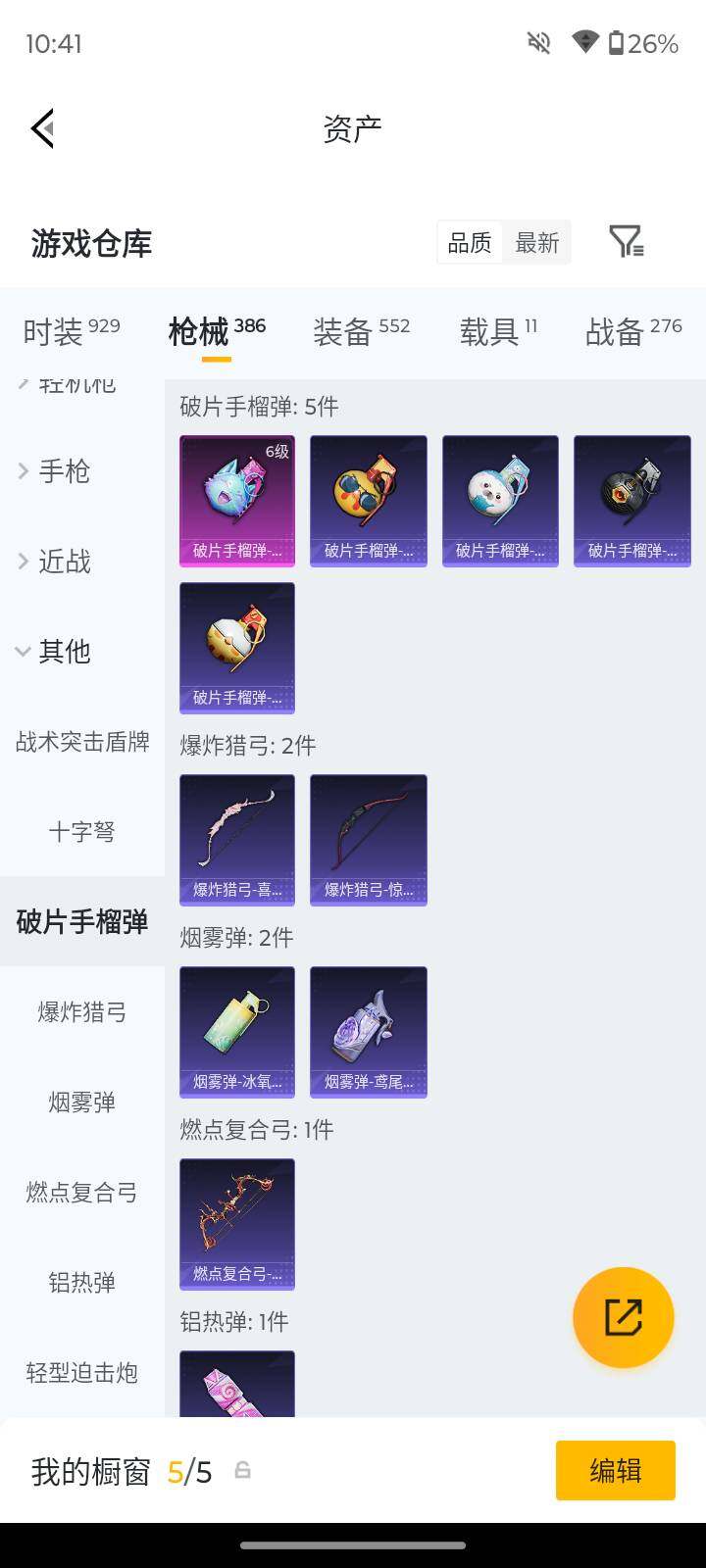This screenshot has width=706, height=1568.
Task: Select the 6级 grenade thumbnail
Action: (x=236, y=500)
